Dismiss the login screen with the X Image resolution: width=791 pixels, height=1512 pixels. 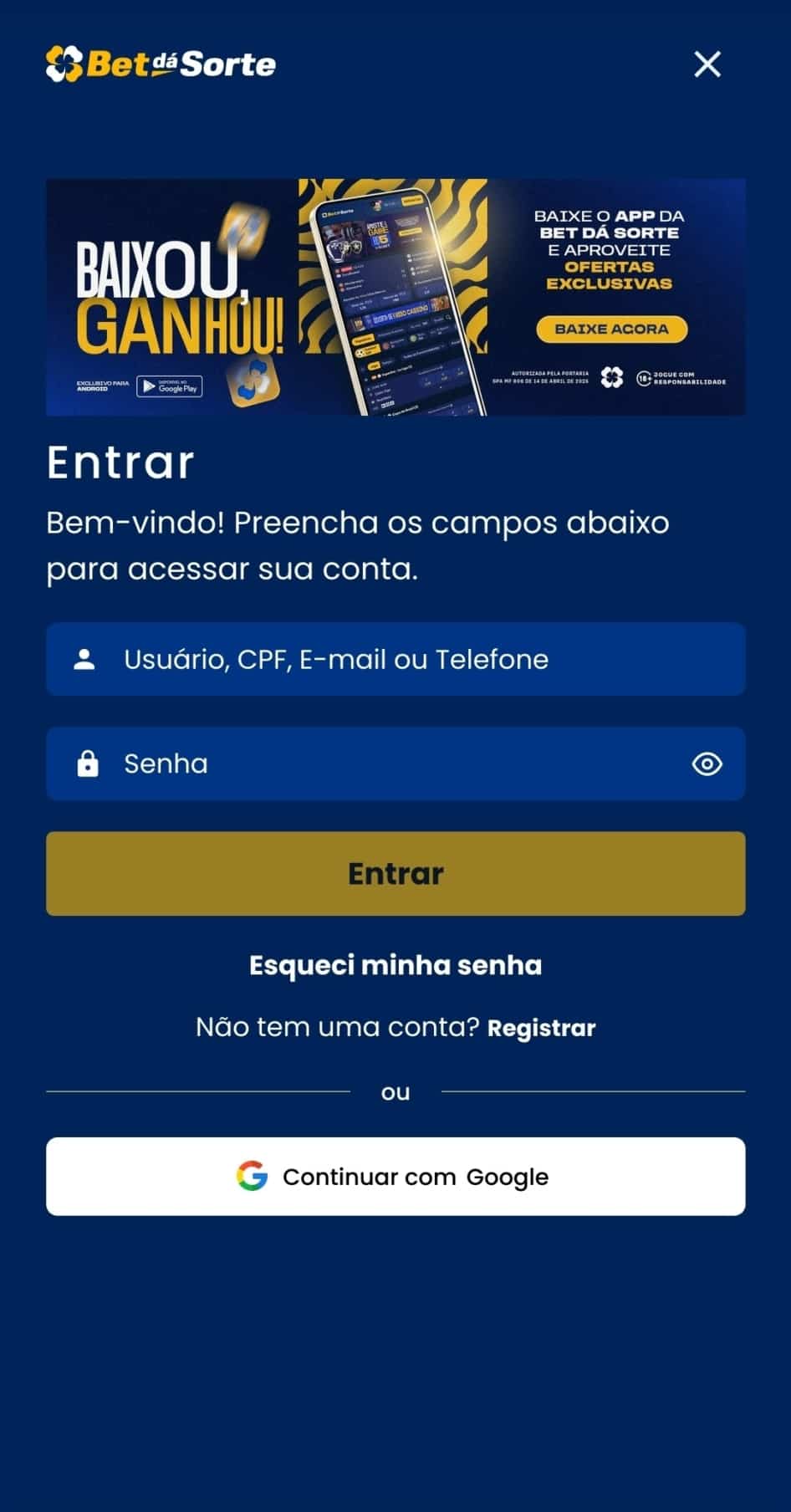[x=708, y=64]
